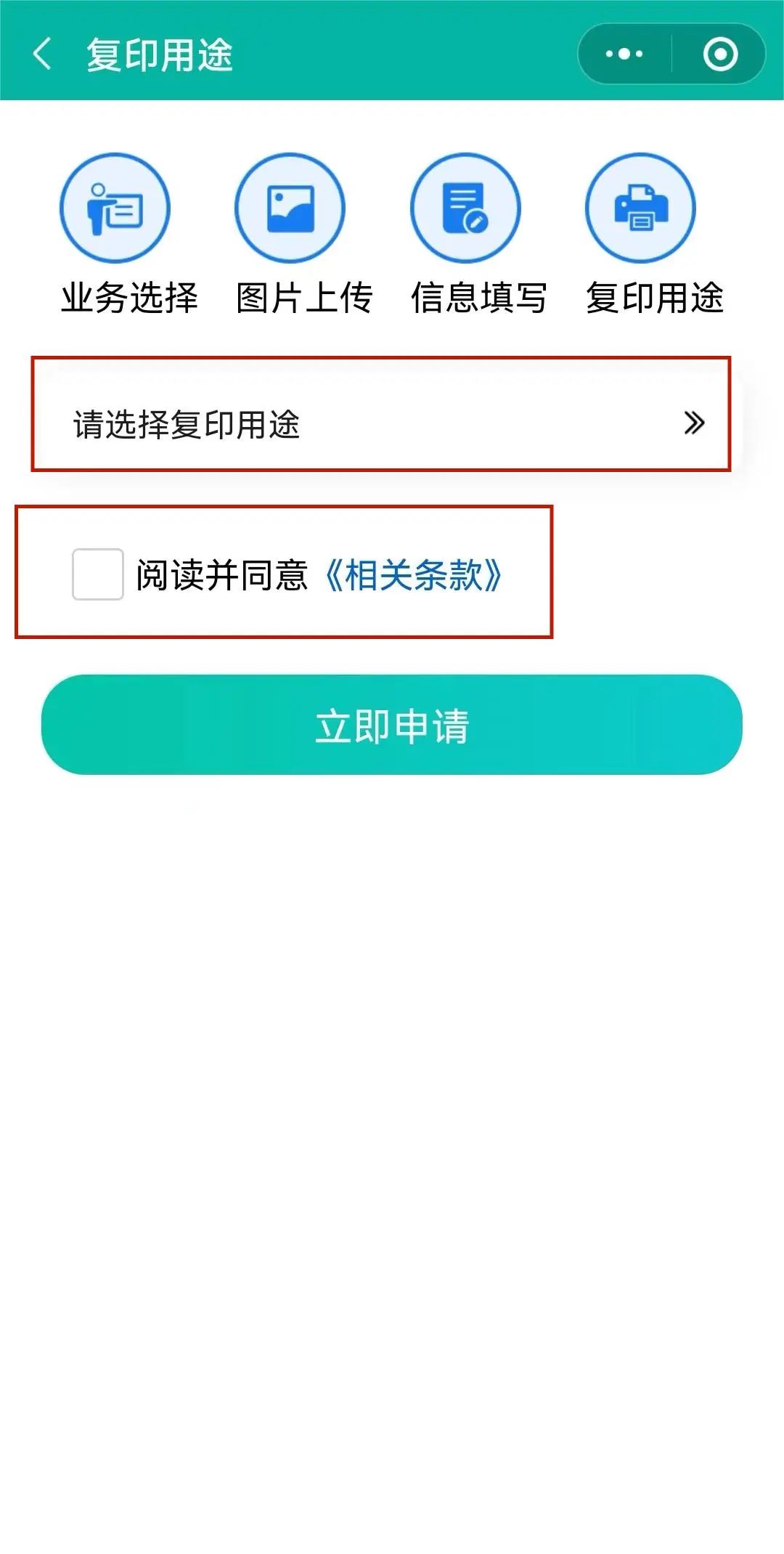Open the《相关条款》link
The image size is (784, 1554).
tap(412, 575)
